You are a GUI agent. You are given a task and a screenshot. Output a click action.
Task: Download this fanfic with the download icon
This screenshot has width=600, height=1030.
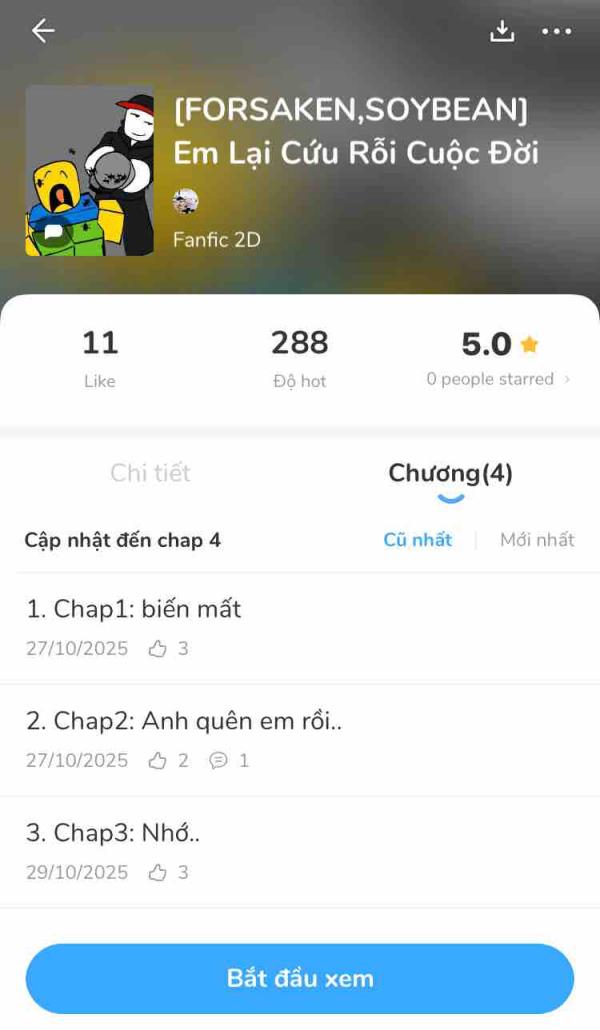(x=502, y=31)
